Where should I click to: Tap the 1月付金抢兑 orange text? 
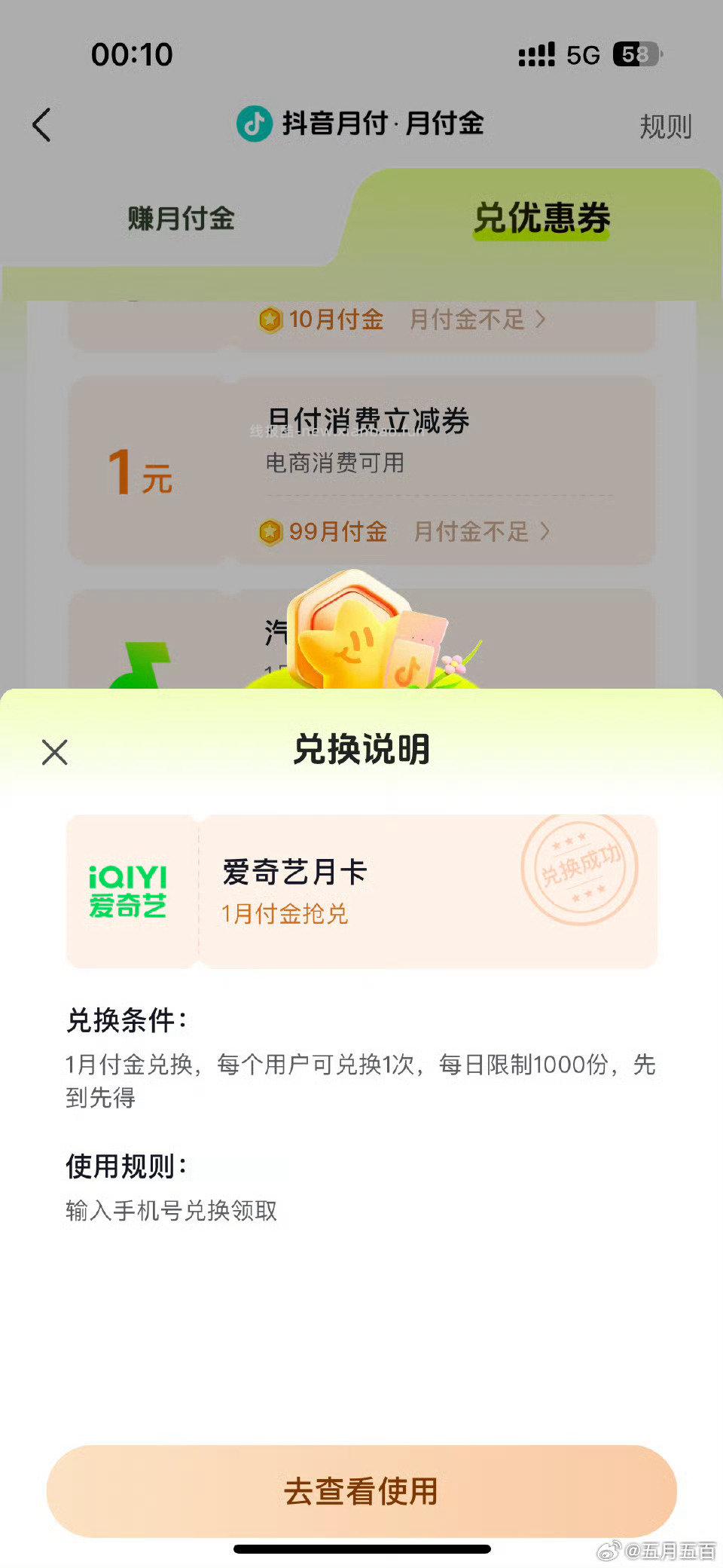point(285,915)
